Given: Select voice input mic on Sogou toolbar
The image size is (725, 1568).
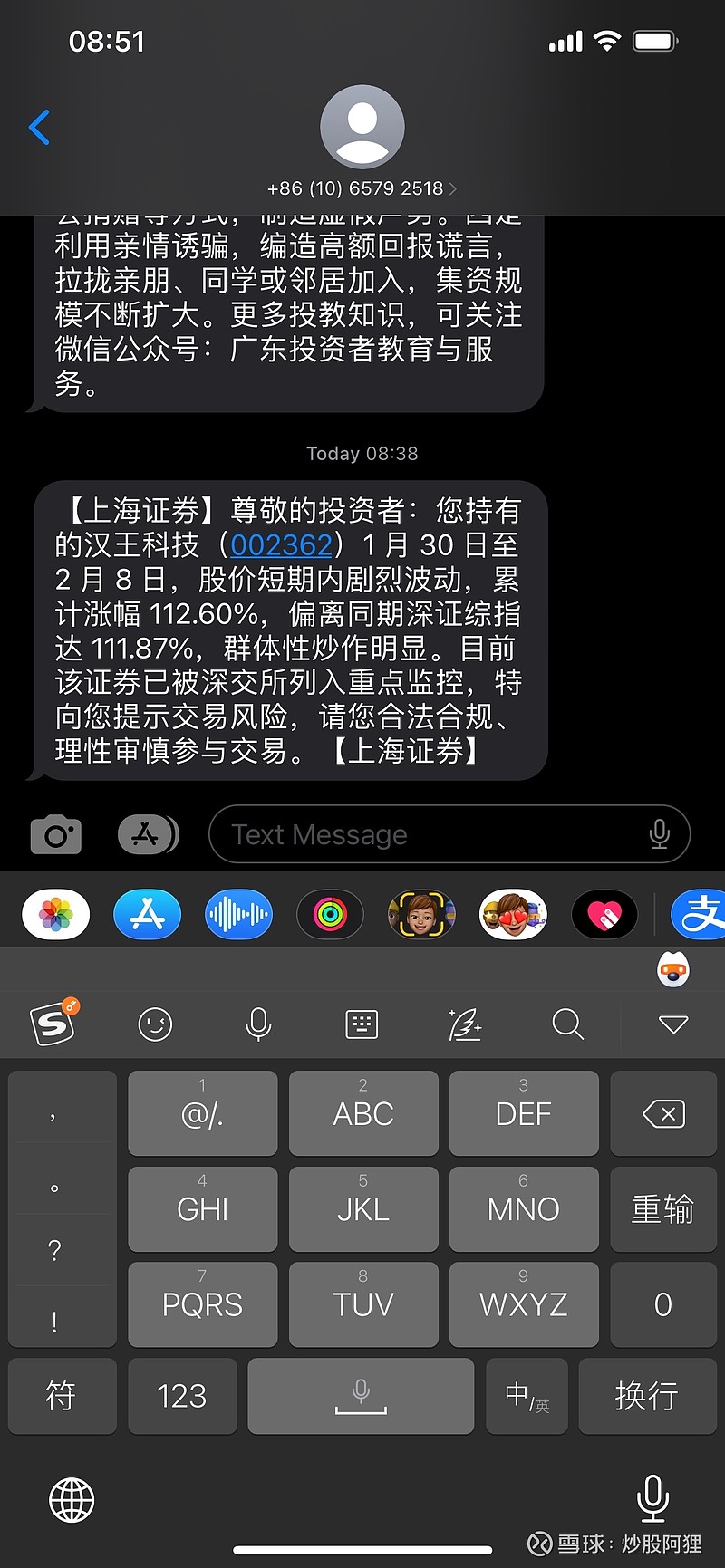Looking at the screenshot, I should (258, 1024).
